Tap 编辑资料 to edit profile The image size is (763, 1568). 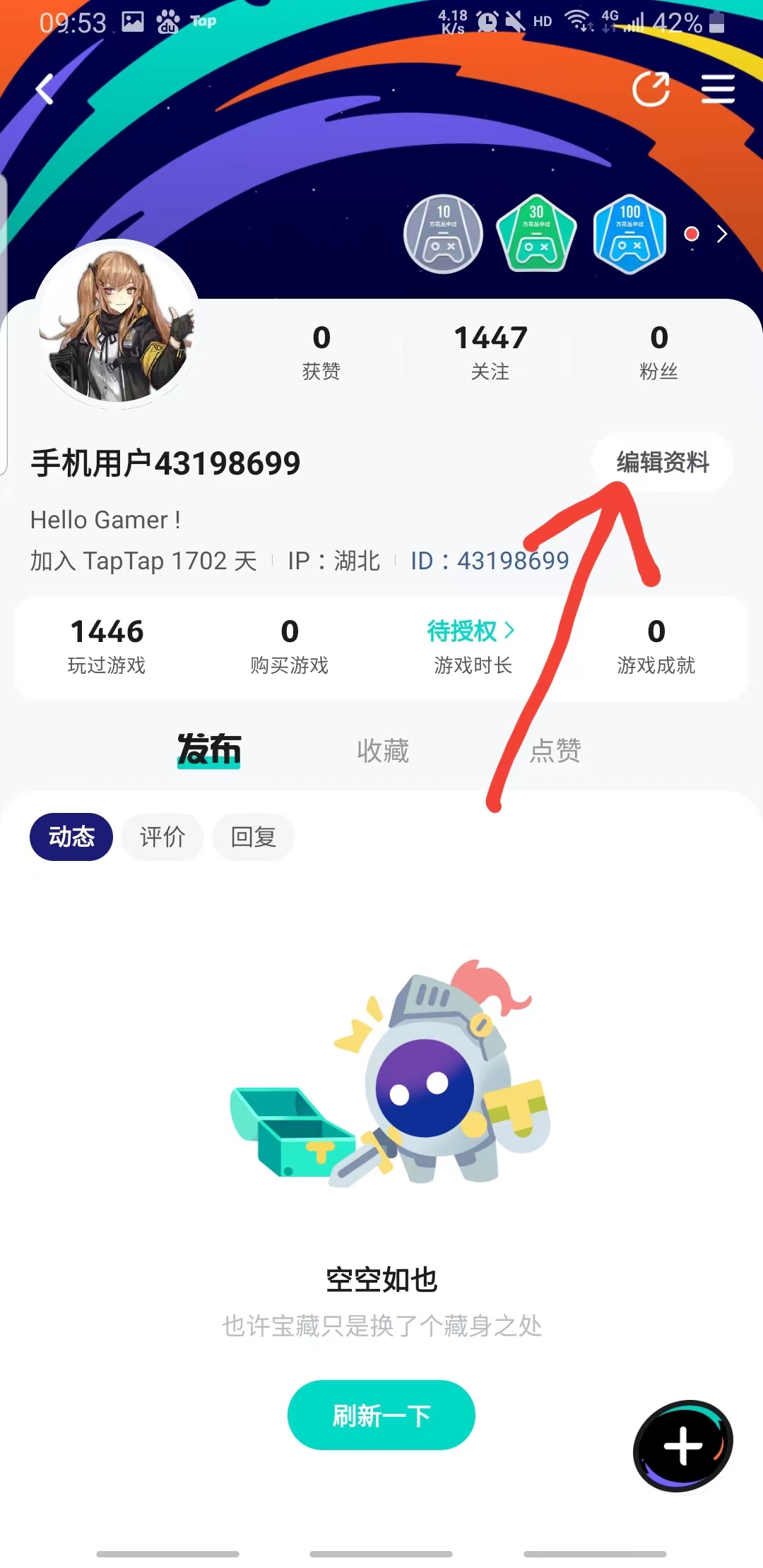pos(662,463)
